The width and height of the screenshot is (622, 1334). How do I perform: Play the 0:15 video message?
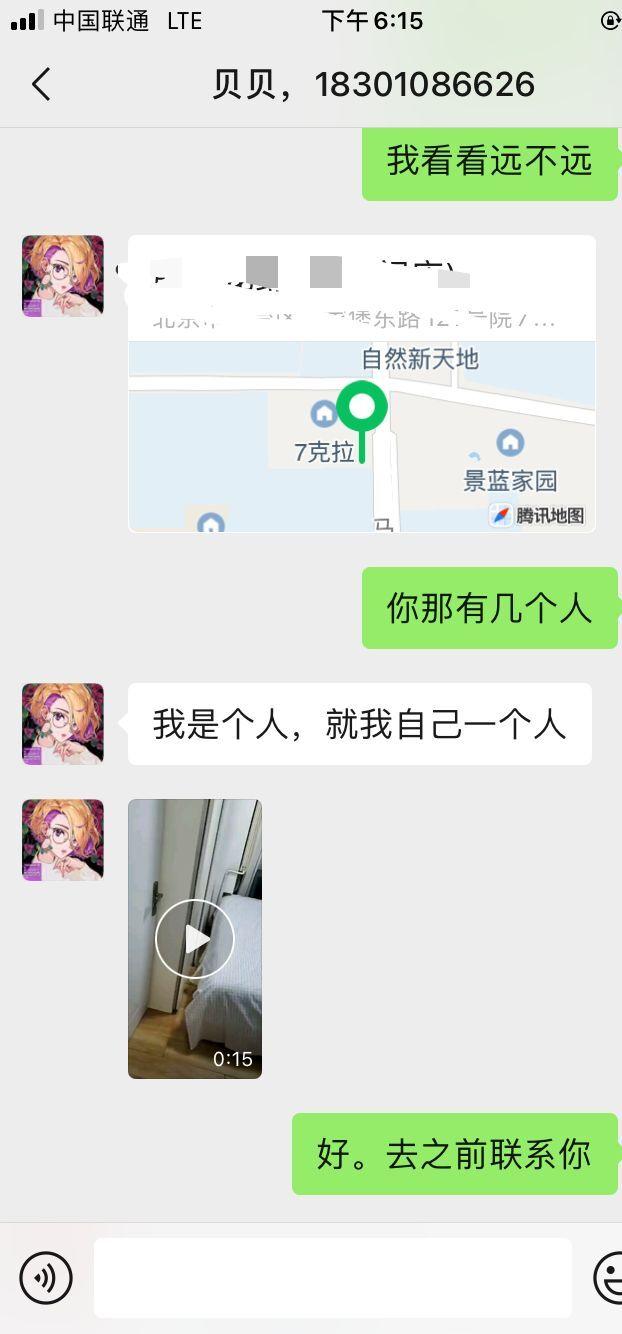tap(195, 938)
